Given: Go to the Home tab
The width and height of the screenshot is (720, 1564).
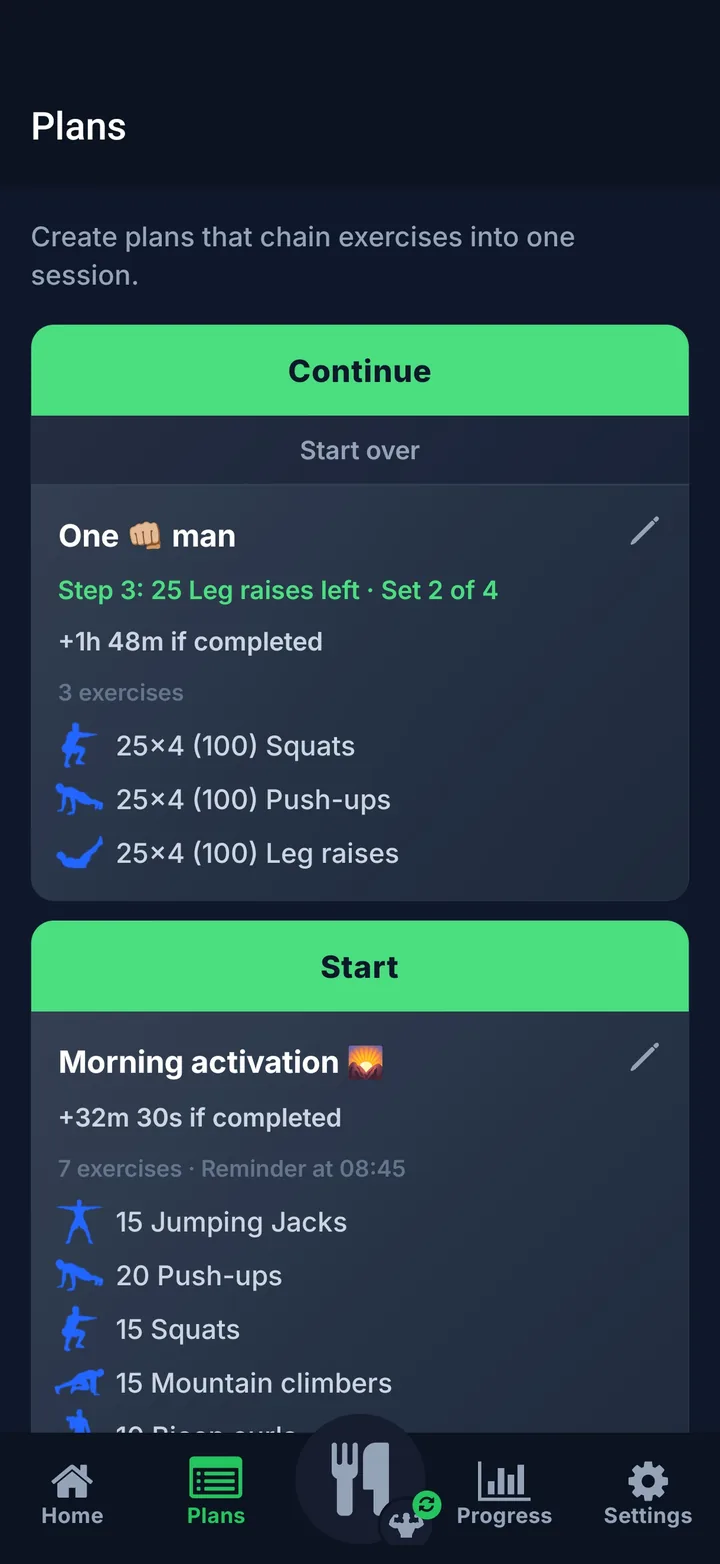Looking at the screenshot, I should point(72,1495).
